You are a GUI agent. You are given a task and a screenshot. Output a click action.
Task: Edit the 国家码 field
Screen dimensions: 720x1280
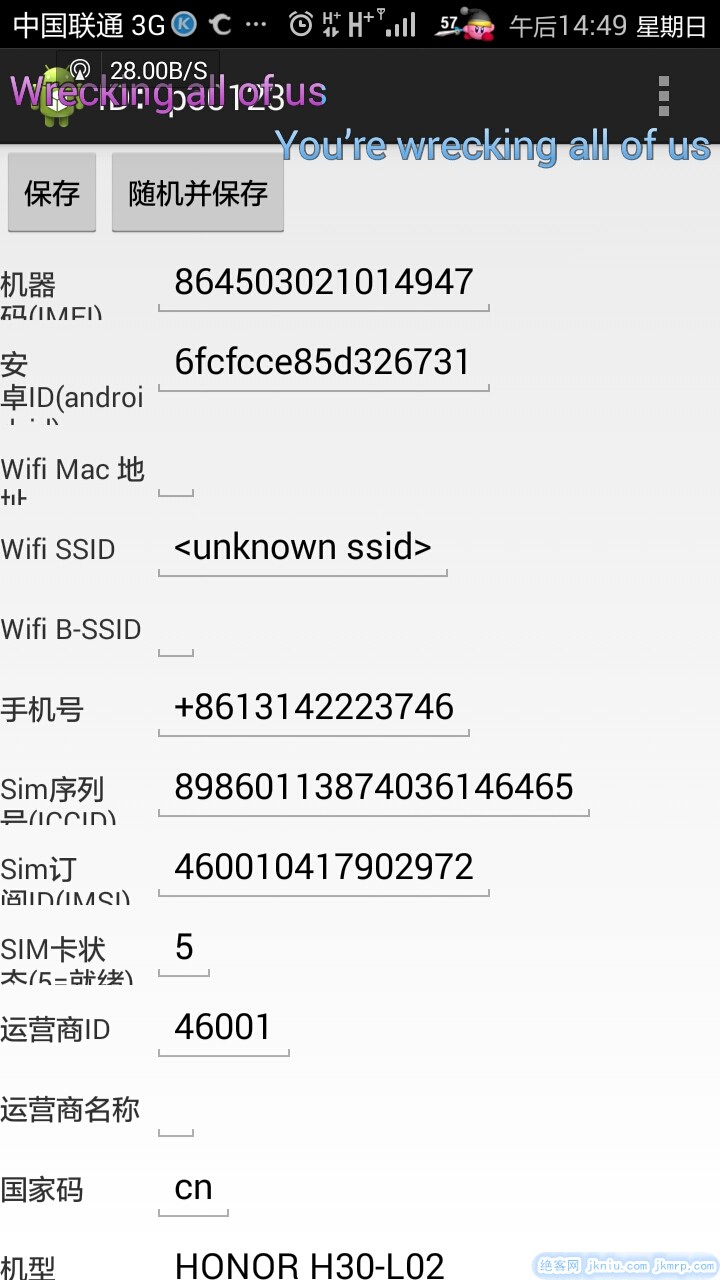(x=193, y=1188)
